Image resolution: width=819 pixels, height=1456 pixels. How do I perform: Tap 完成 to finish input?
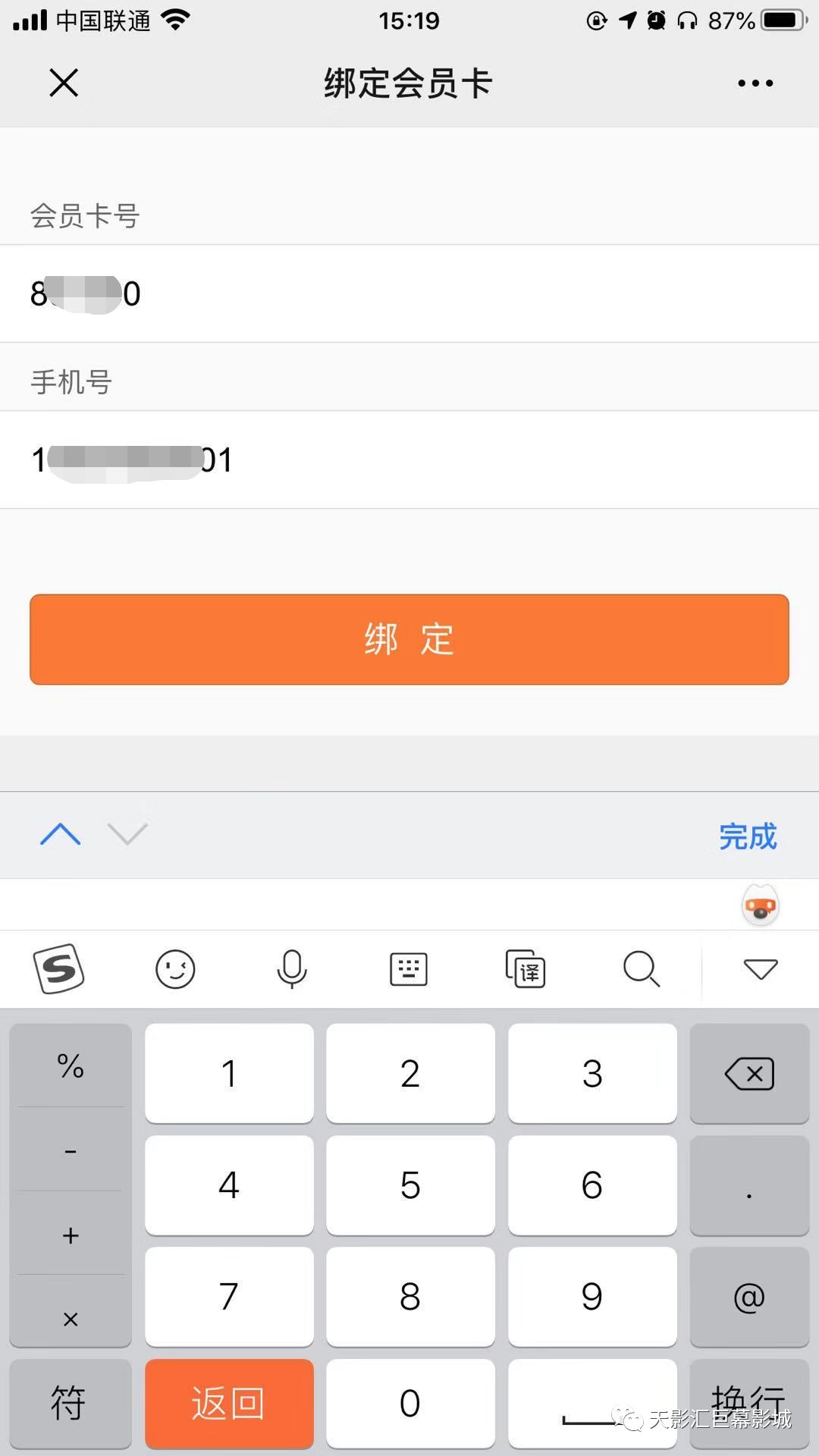pos(748,836)
